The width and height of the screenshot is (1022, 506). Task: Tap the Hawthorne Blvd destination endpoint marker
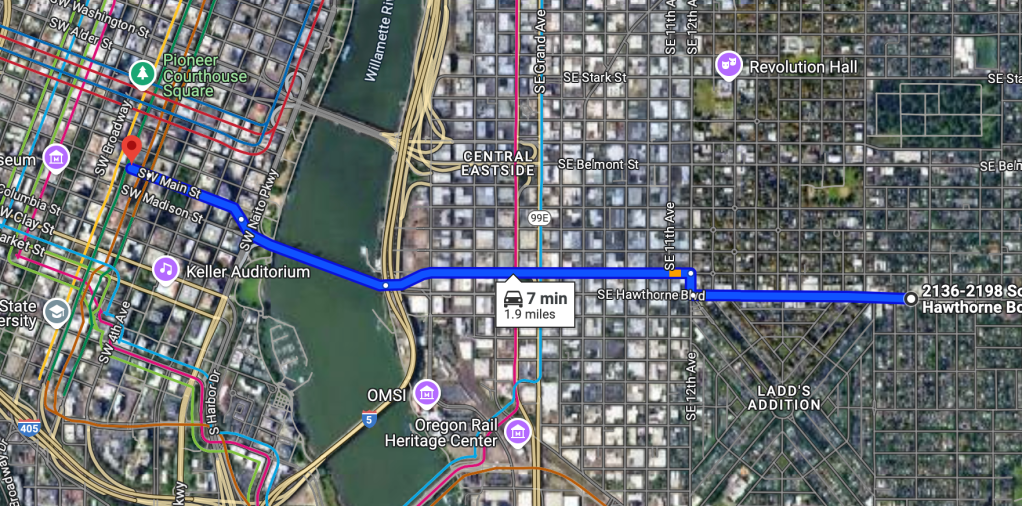tap(910, 299)
